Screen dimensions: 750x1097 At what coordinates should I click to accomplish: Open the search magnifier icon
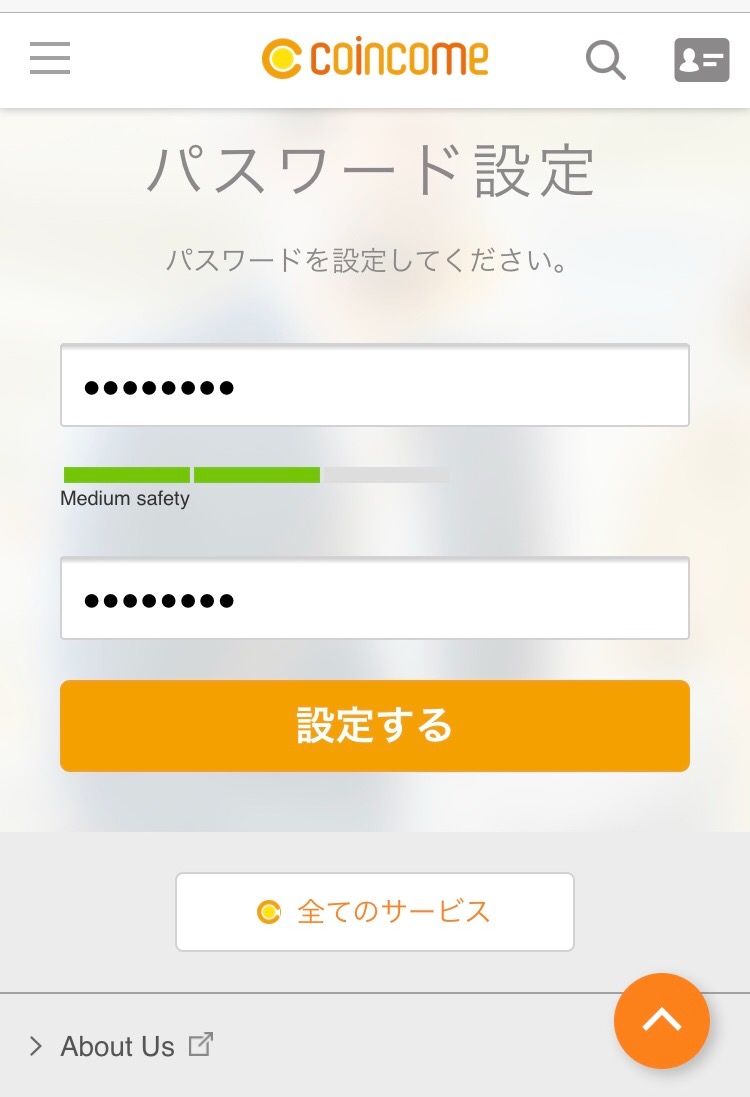click(x=605, y=60)
